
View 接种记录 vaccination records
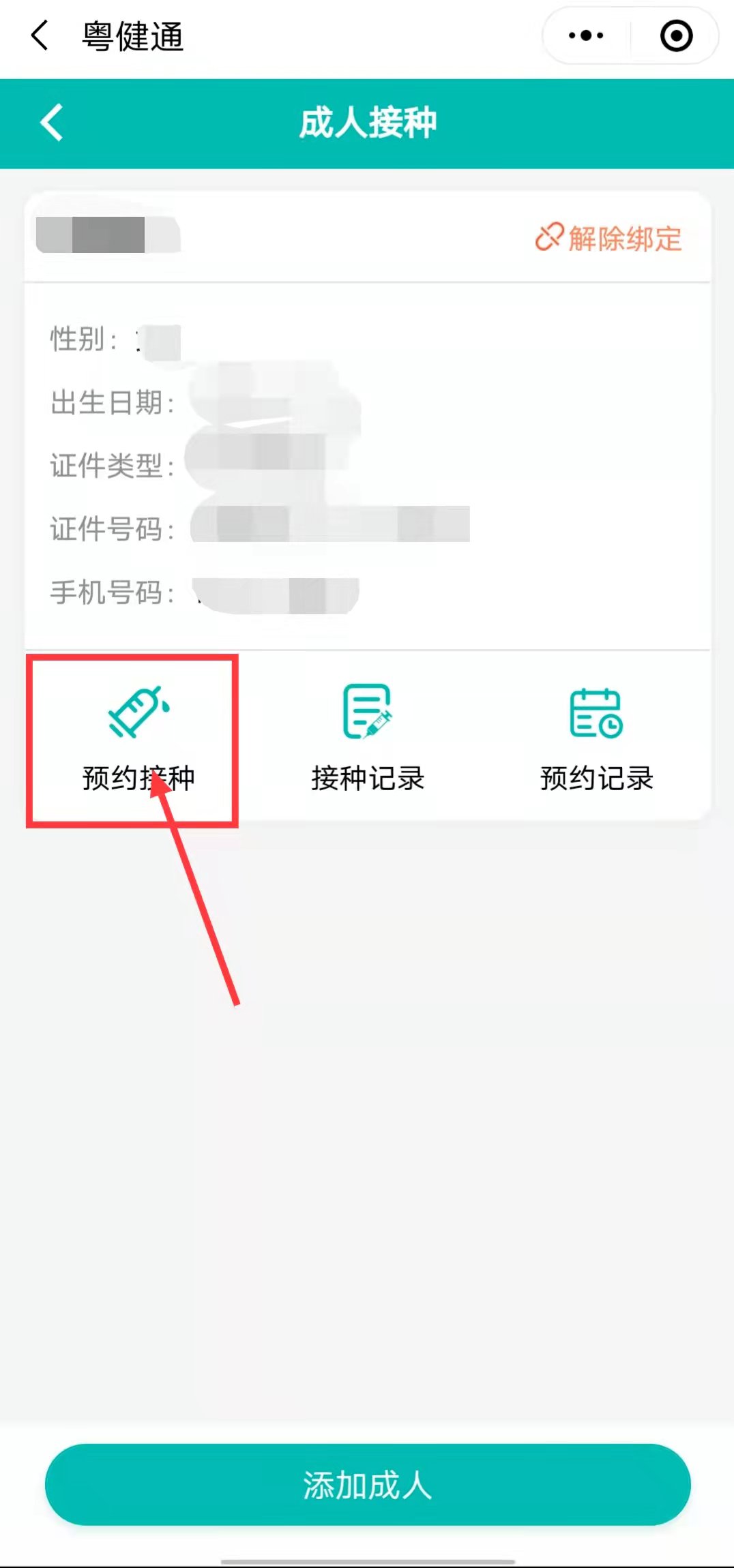click(368, 740)
